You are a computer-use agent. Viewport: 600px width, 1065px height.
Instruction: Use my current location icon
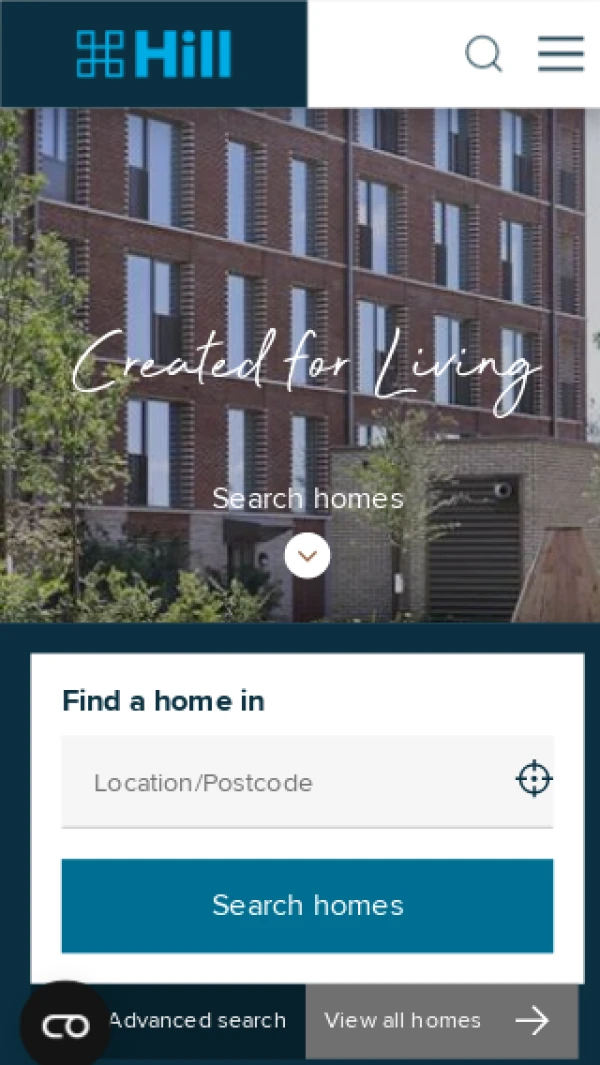click(534, 779)
